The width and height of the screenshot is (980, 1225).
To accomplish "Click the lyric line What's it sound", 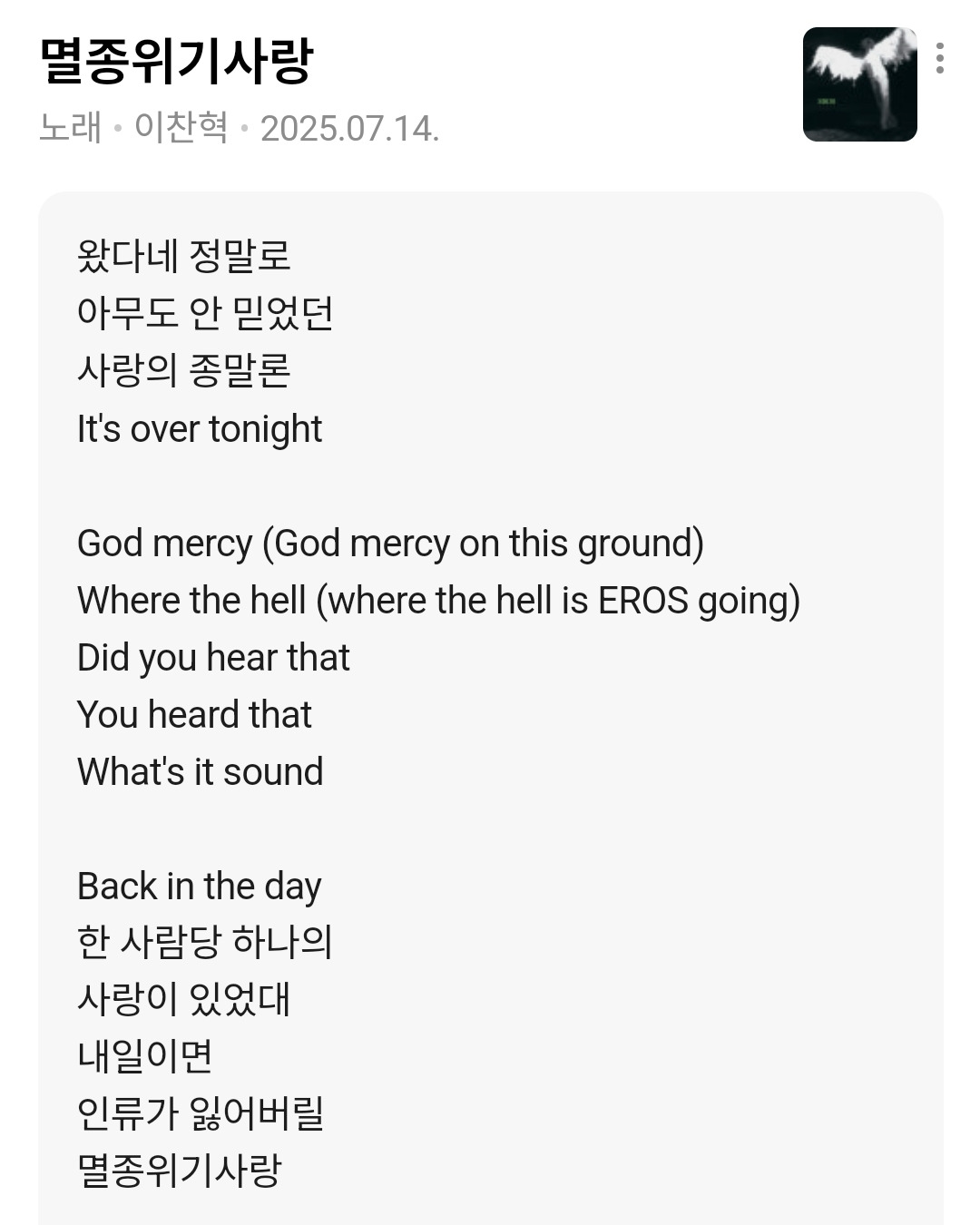I will [x=201, y=770].
